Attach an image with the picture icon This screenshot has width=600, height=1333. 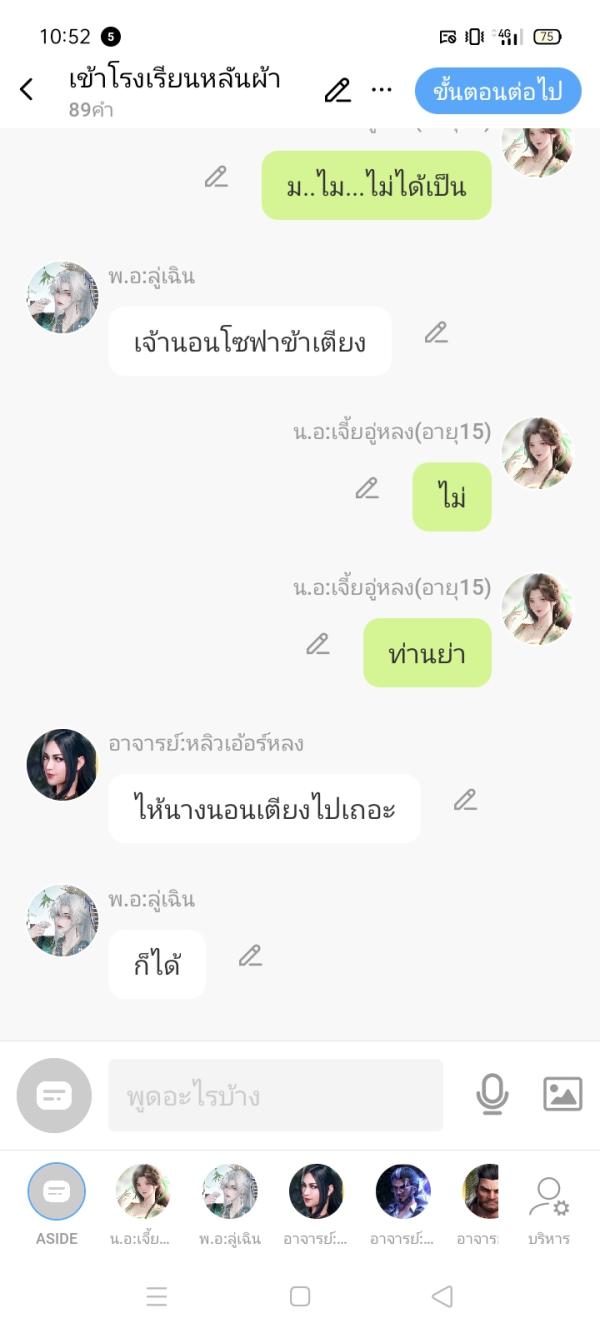click(562, 1094)
